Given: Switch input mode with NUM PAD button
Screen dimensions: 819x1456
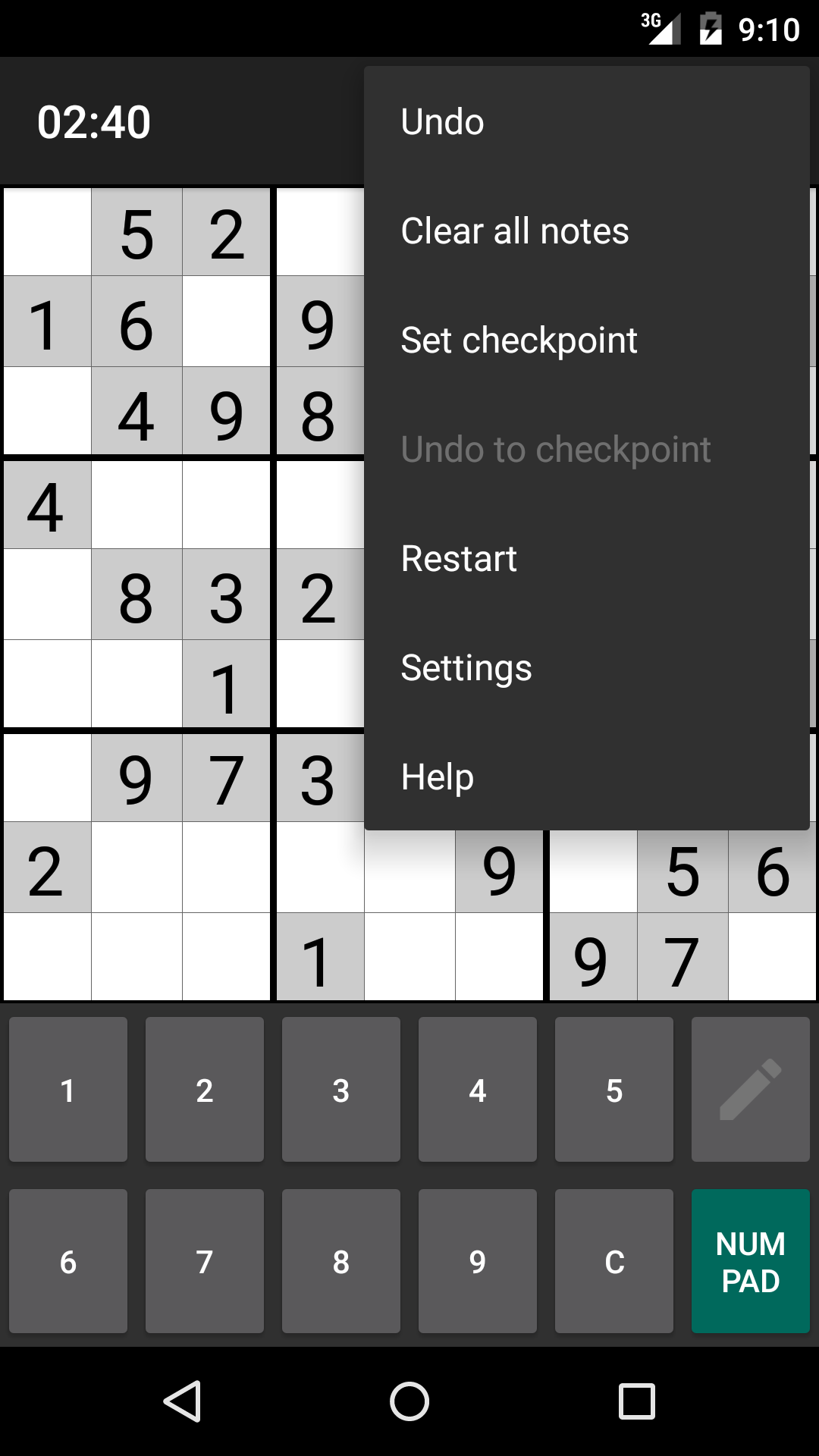Looking at the screenshot, I should [x=751, y=1261].
